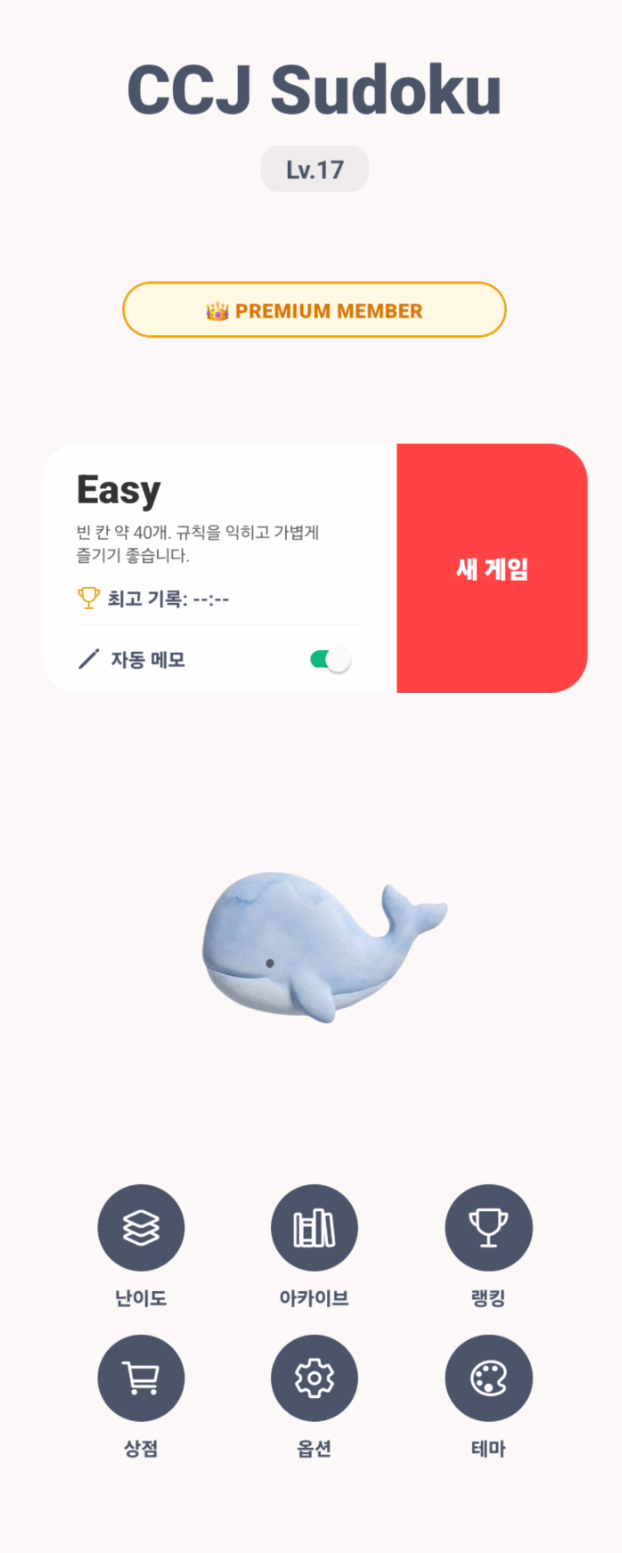Open 옵션 settings

314,1378
